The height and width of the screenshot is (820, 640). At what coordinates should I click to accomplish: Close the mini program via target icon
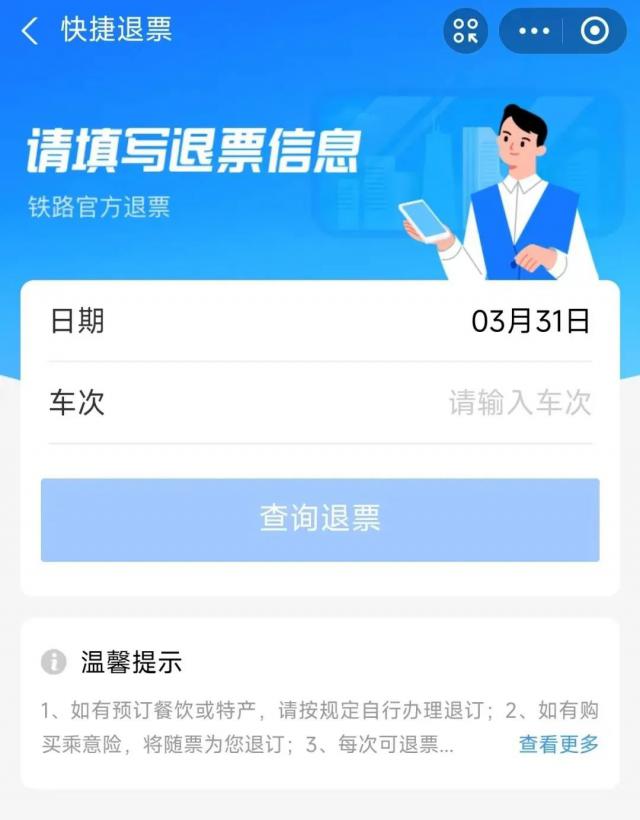594,31
